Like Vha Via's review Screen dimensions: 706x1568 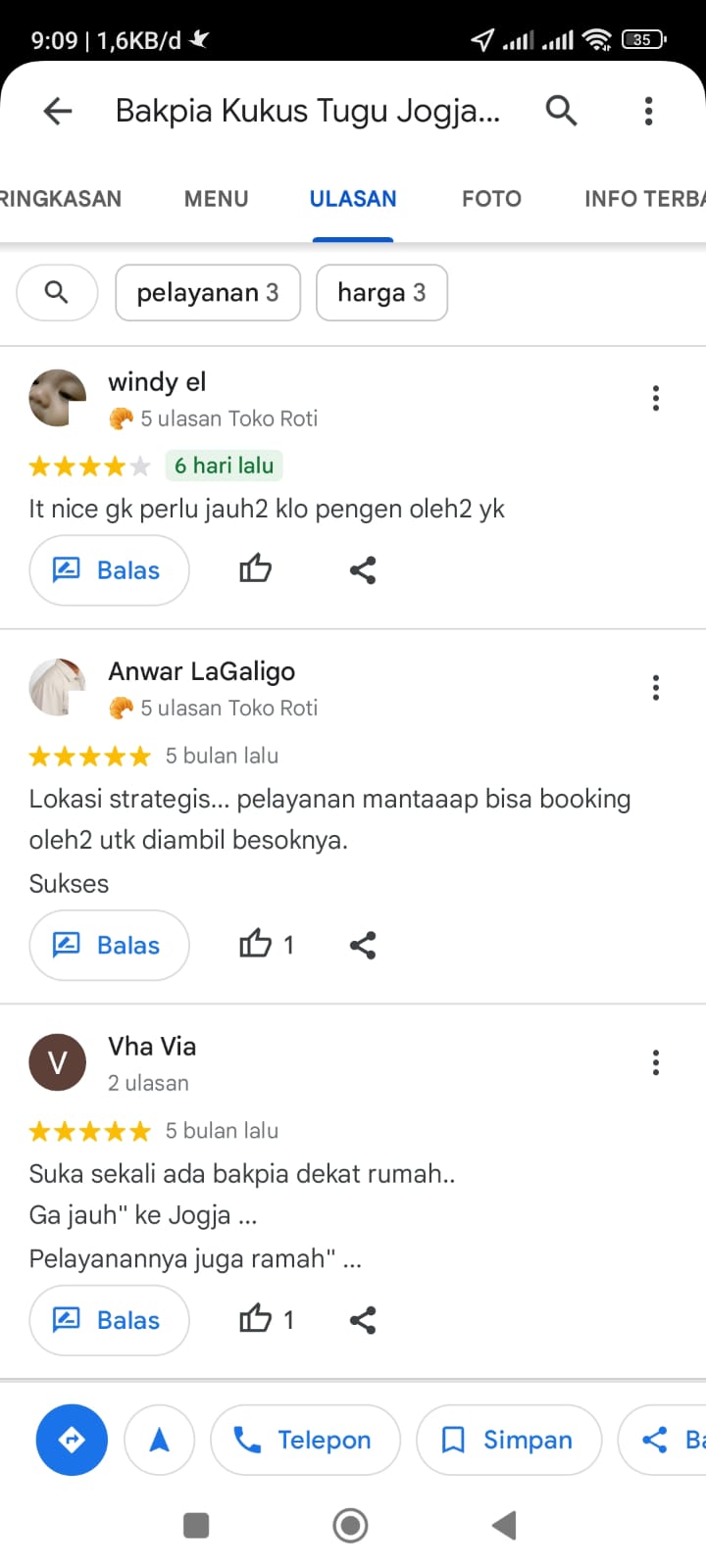tap(256, 1320)
